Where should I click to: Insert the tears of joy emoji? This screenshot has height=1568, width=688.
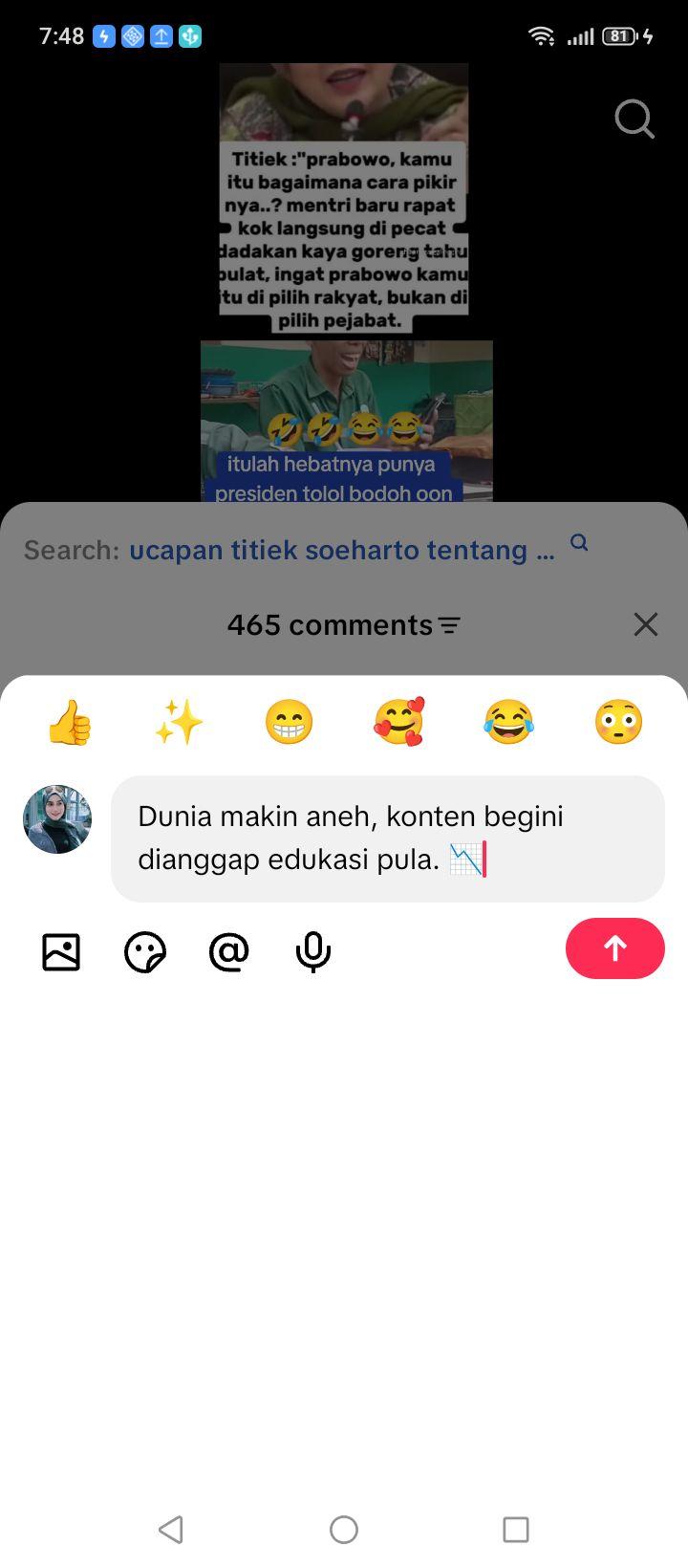click(x=508, y=722)
